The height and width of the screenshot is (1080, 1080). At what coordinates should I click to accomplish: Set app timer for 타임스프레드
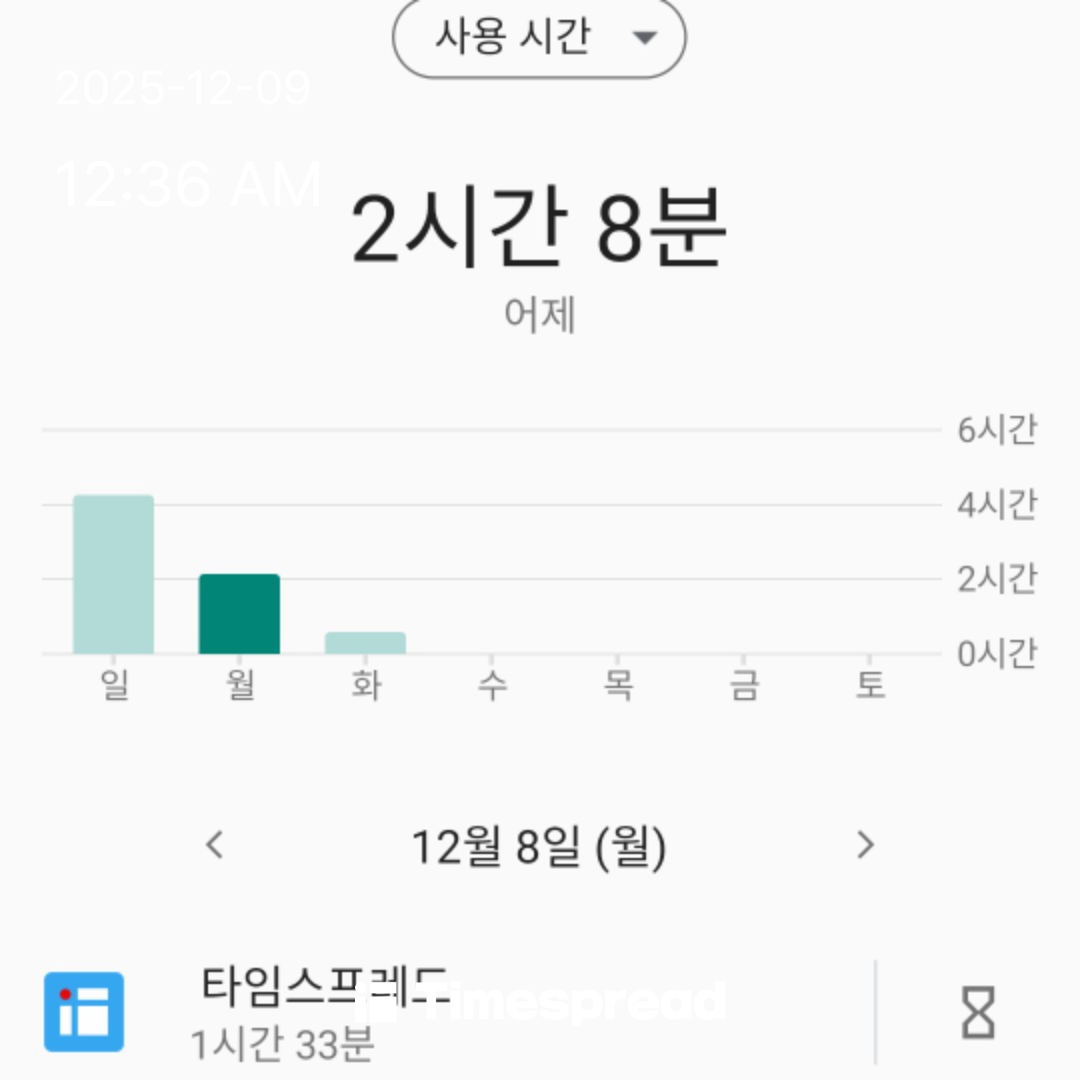977,1012
